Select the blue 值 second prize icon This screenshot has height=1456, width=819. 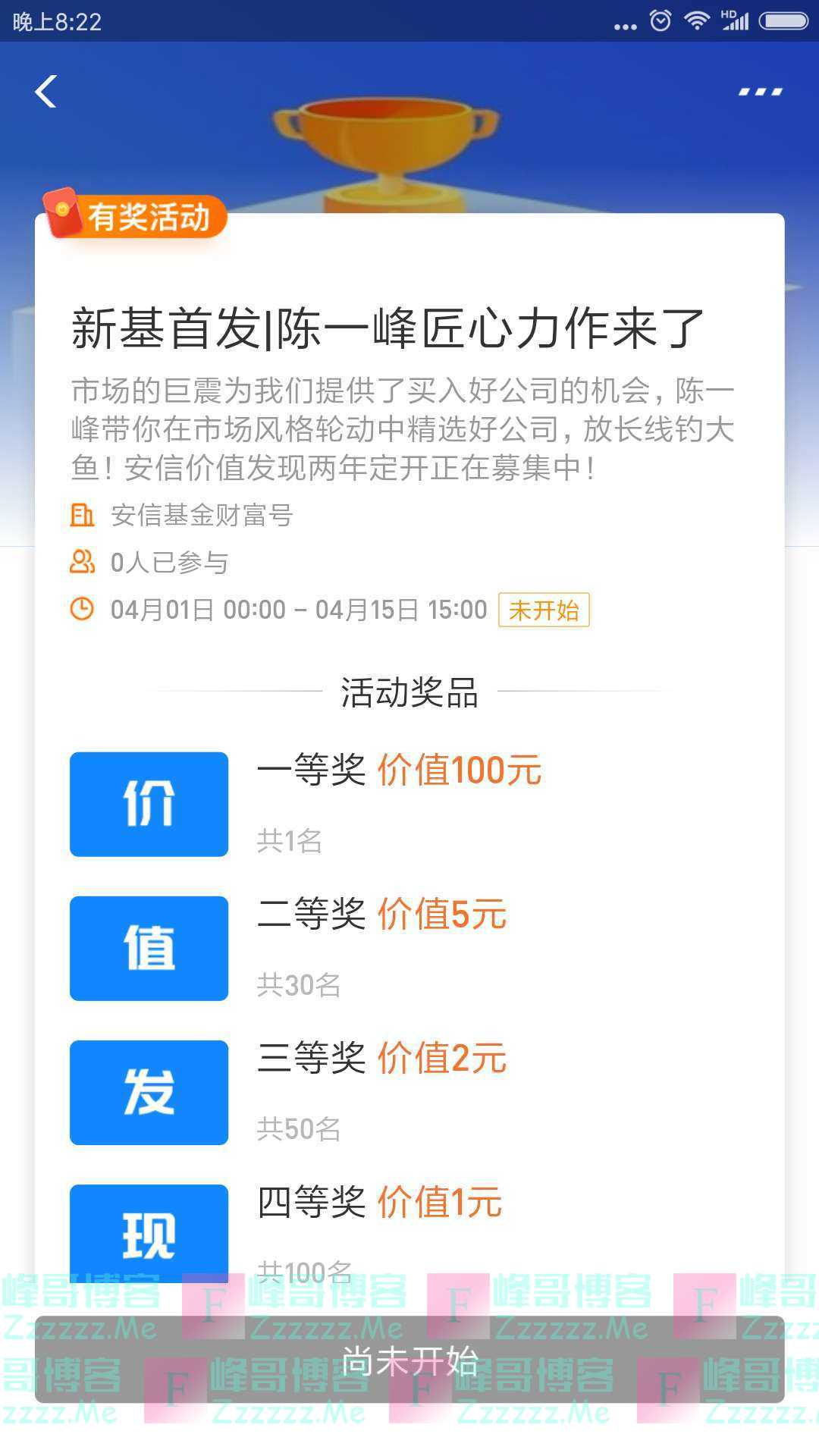(148, 948)
